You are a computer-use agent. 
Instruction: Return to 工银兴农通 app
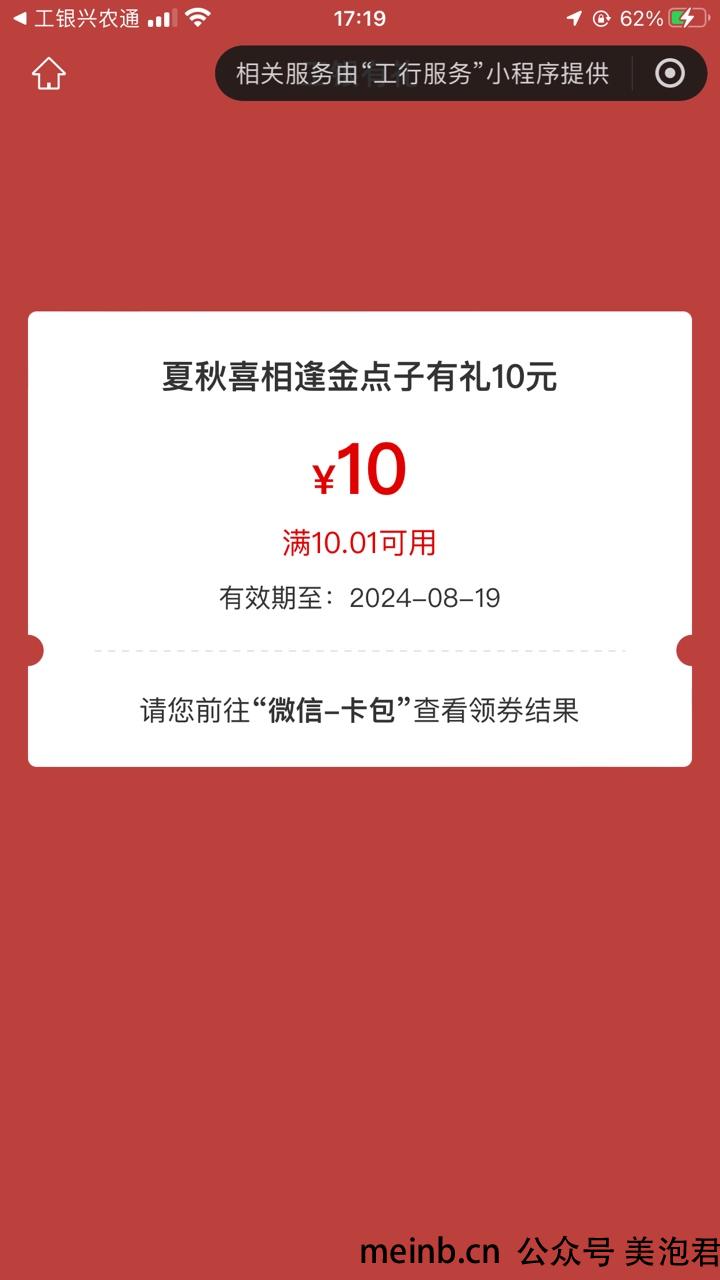pos(76,18)
